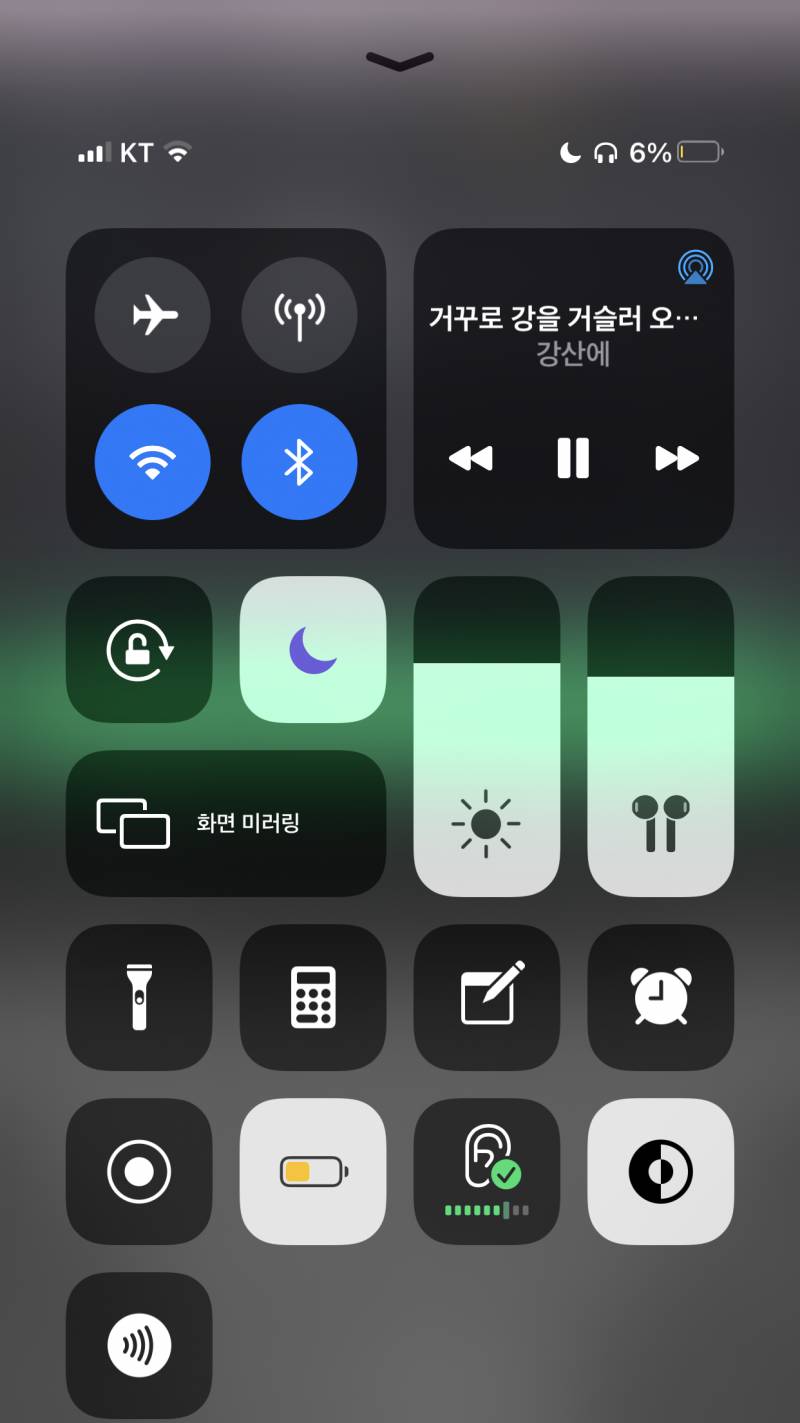Collapse Control Center using the top chevron
Screen dimensions: 800x1423
pyautogui.click(x=399, y=60)
